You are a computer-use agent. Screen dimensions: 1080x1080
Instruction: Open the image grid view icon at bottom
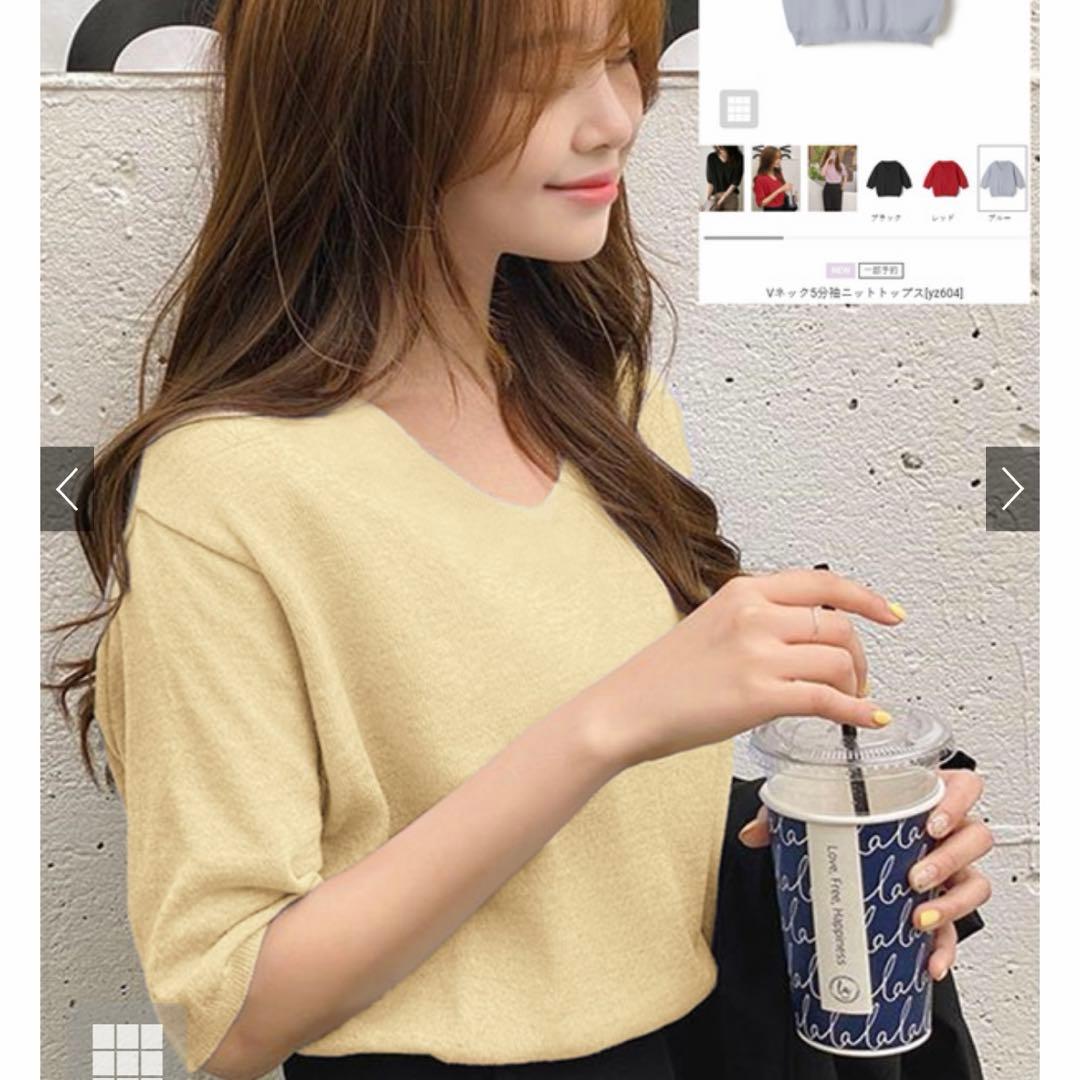[128, 1051]
